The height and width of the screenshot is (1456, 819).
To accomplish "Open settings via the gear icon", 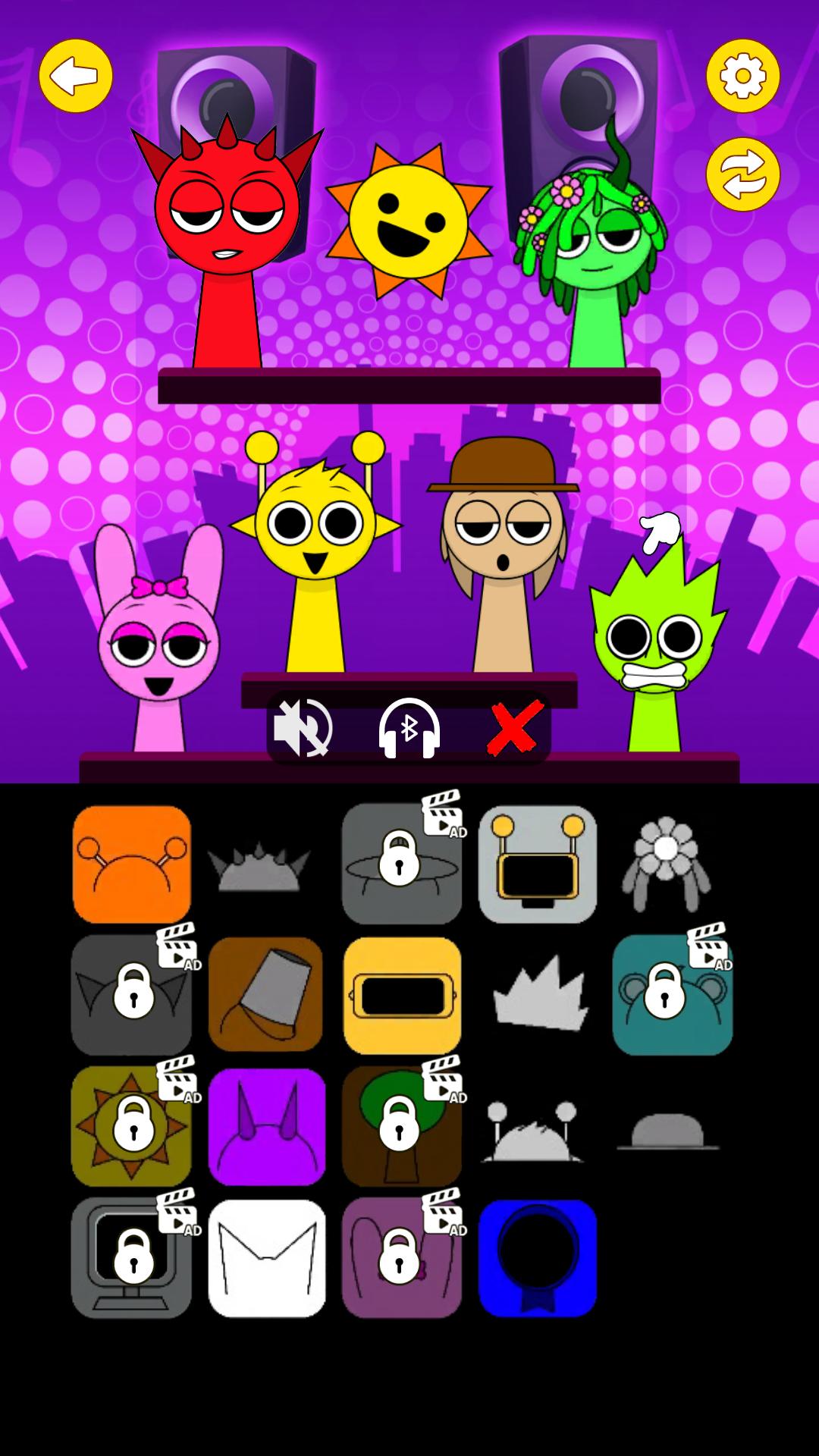I will pos(742,76).
